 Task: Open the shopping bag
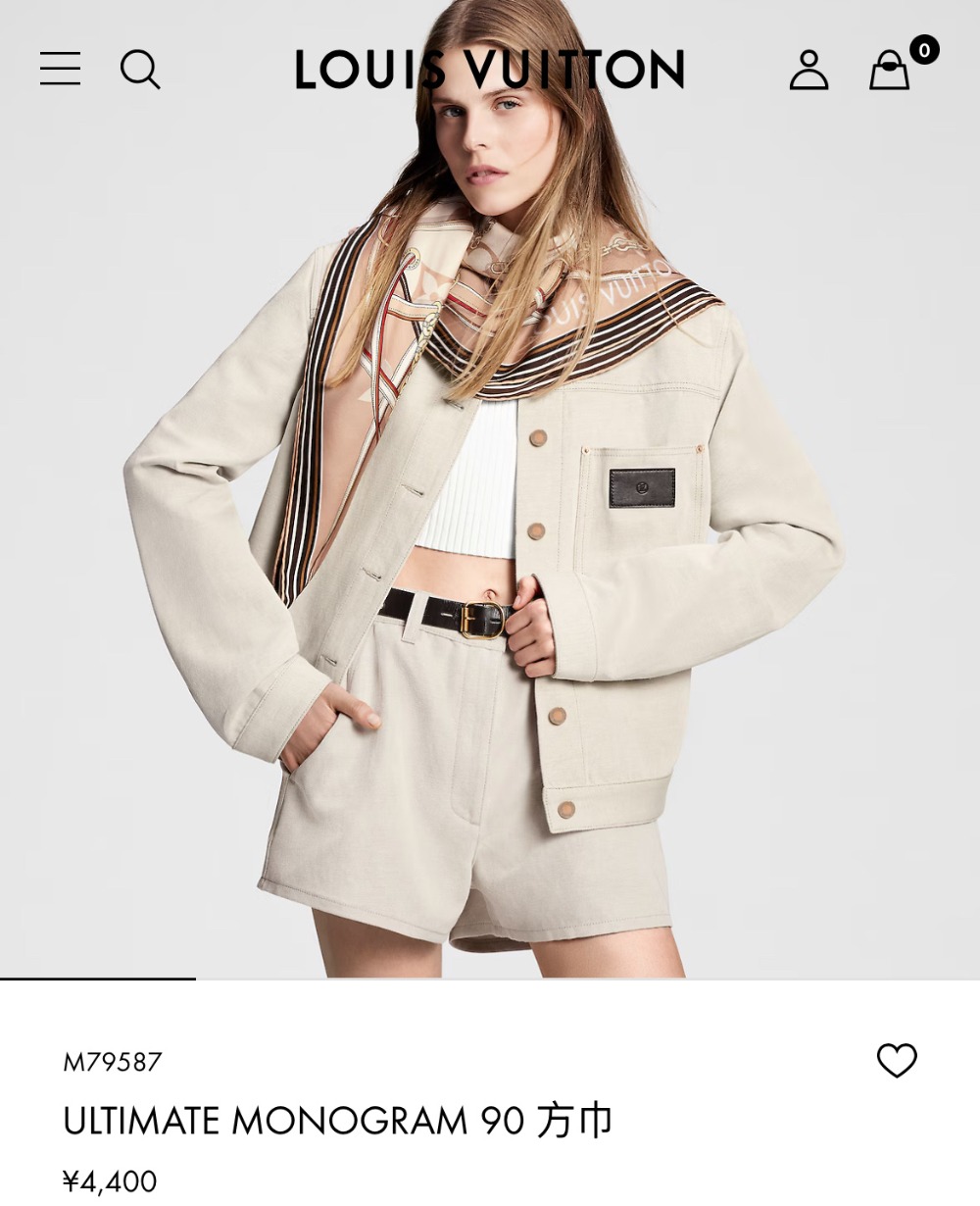click(x=890, y=71)
